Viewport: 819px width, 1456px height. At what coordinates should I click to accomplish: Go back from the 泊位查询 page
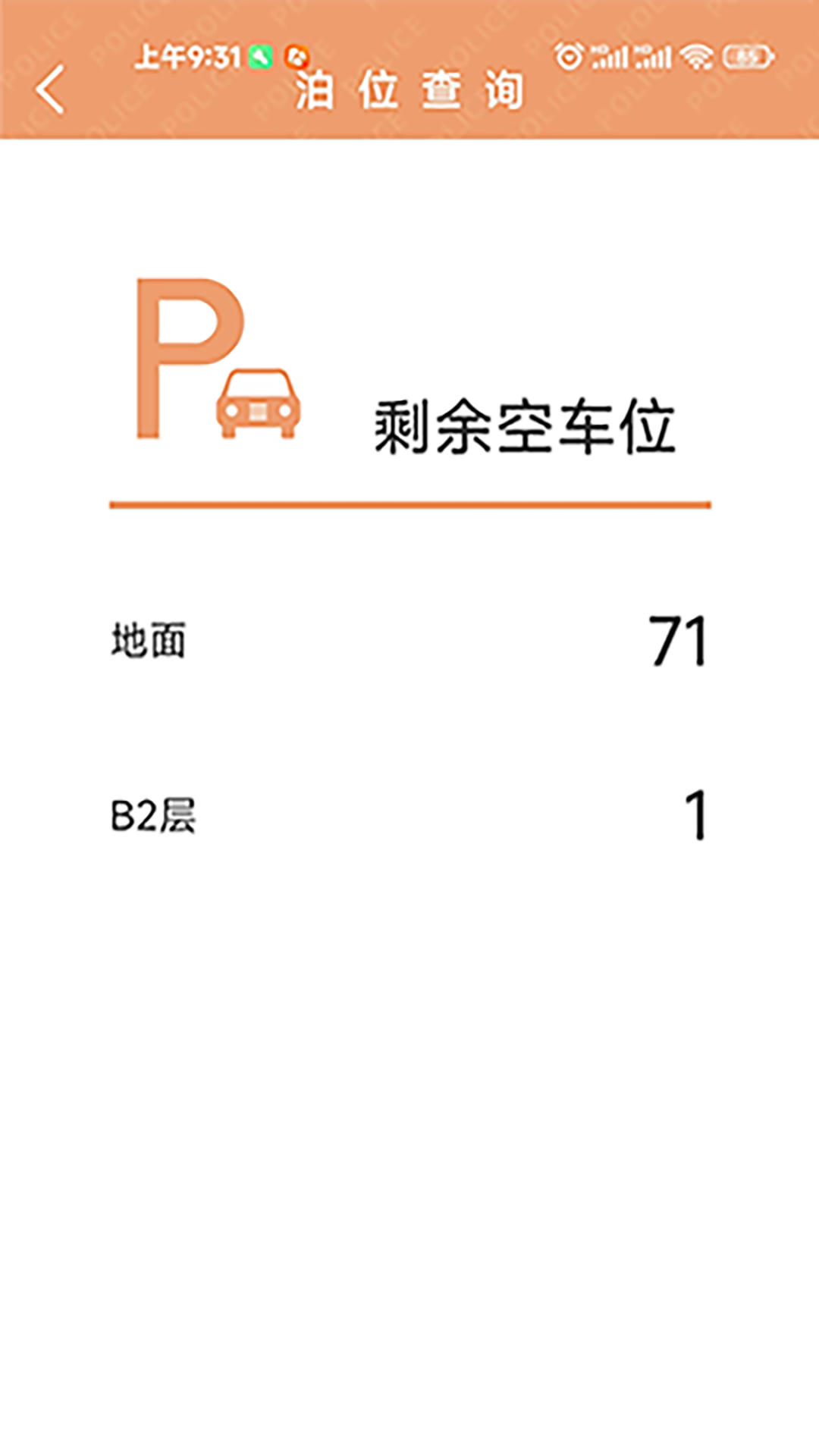pyautogui.click(x=50, y=89)
